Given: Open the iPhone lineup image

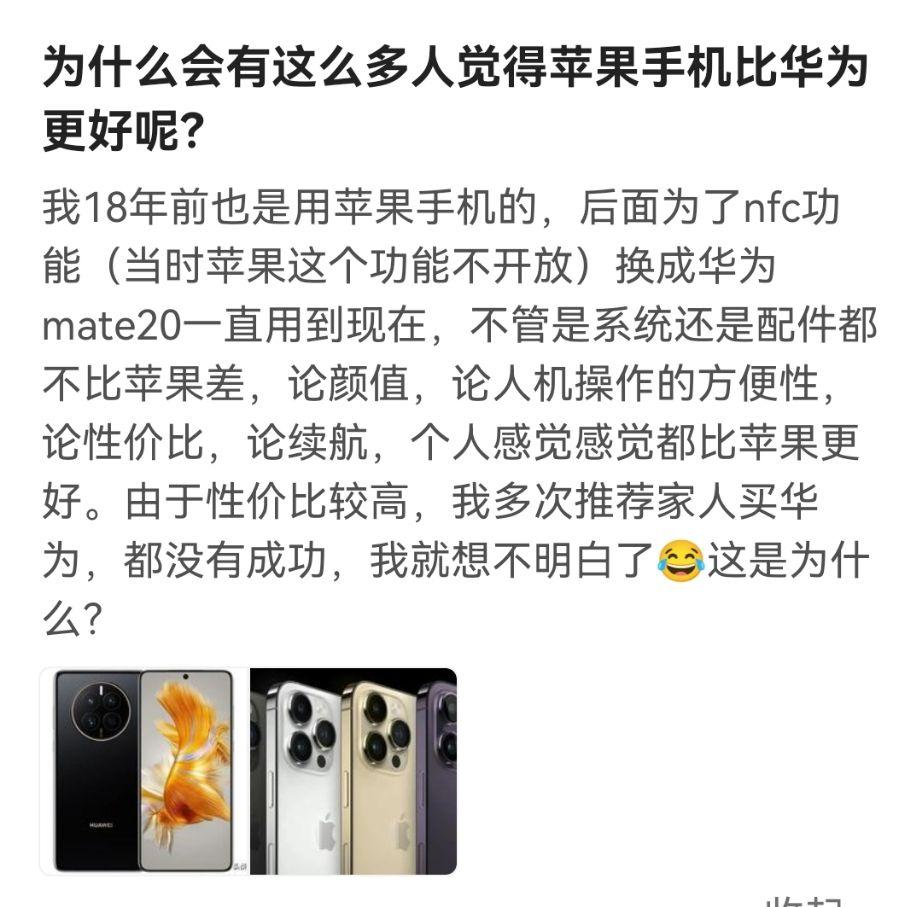Looking at the screenshot, I should pyautogui.click(x=353, y=771).
